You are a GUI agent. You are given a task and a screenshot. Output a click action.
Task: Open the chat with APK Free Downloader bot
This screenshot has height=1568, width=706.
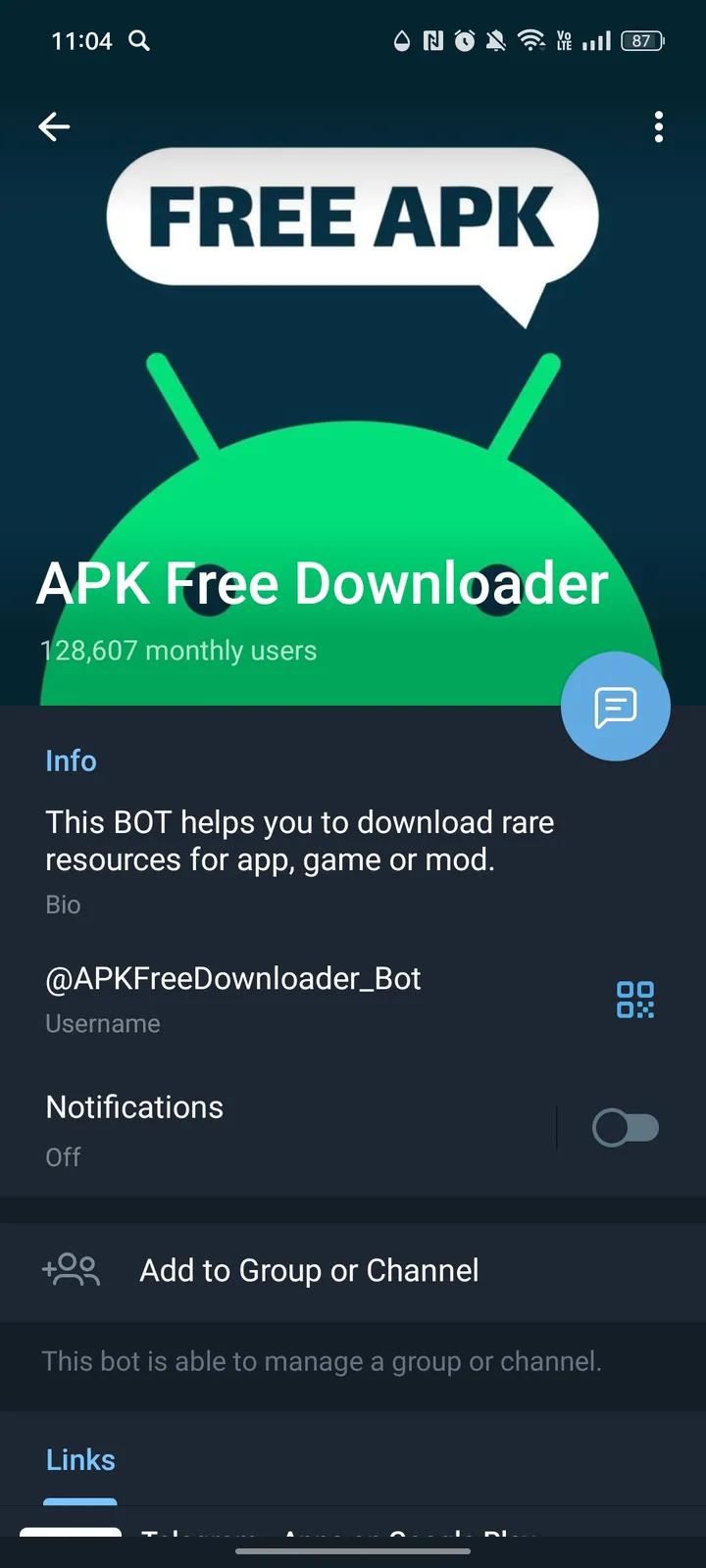pos(616,706)
